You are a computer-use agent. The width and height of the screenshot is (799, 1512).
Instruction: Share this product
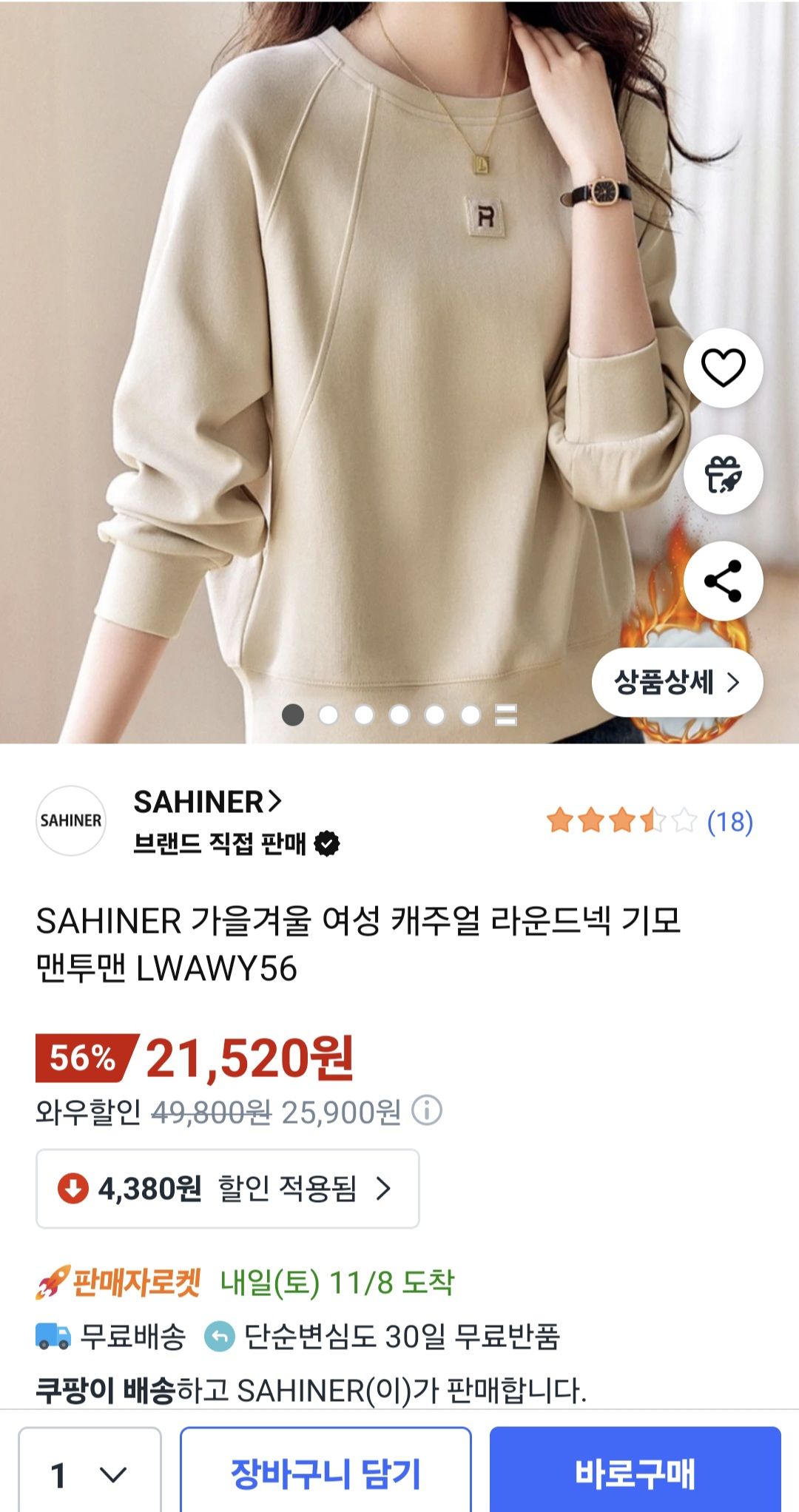[x=723, y=581]
